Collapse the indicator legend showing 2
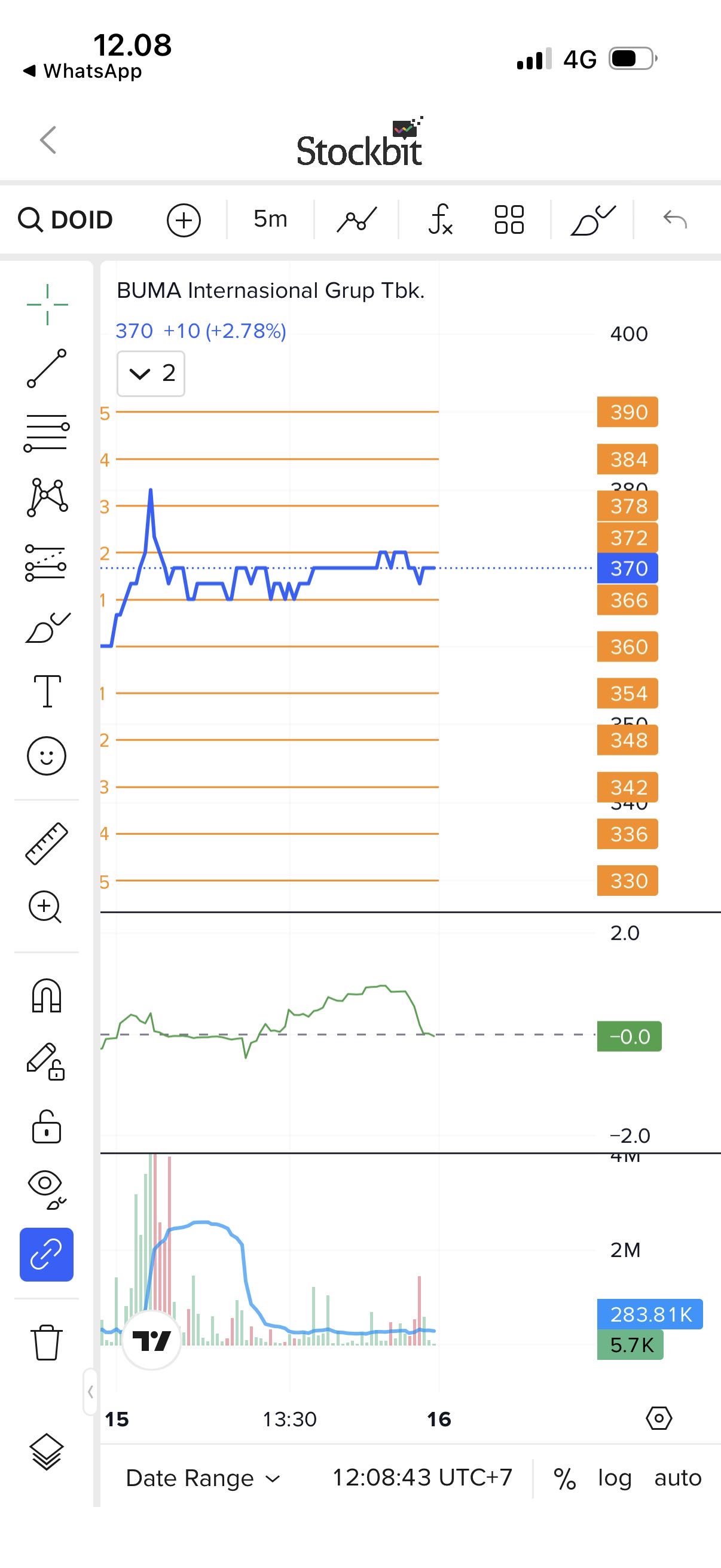 150,373
